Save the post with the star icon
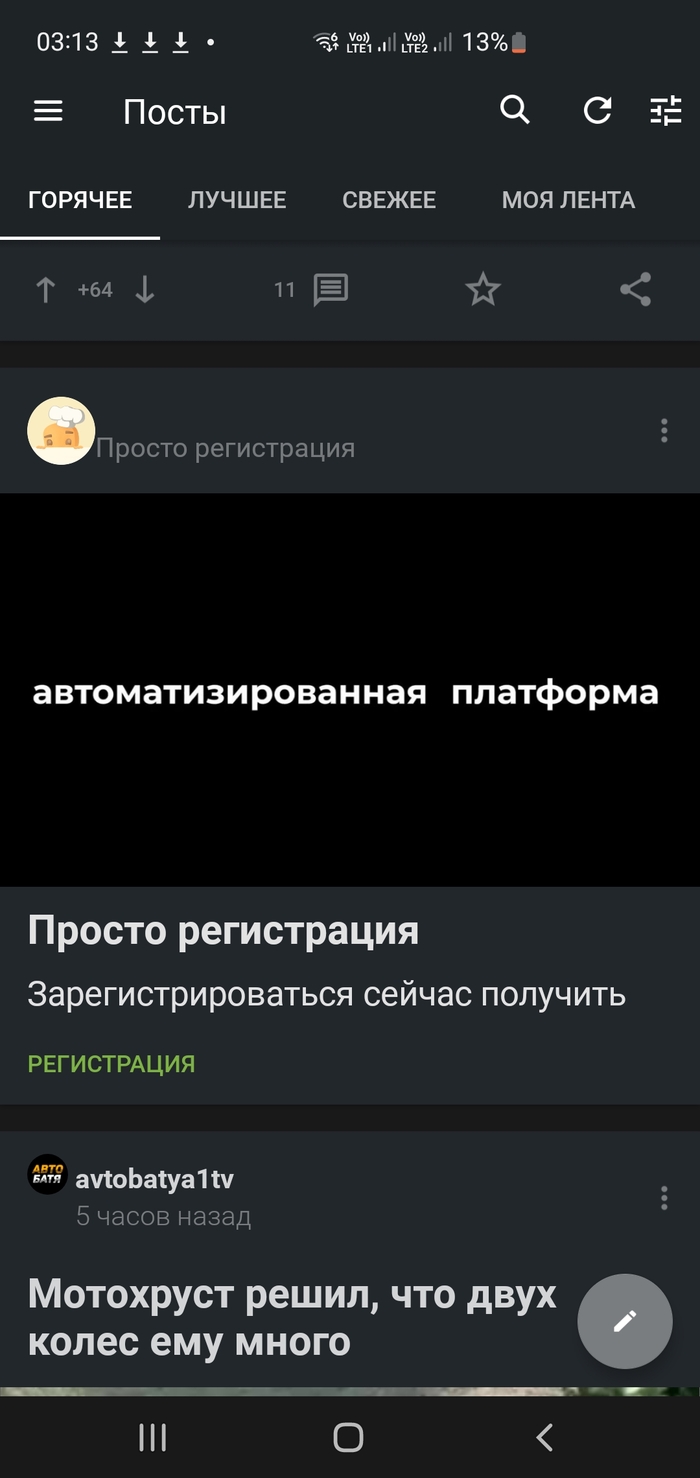The width and height of the screenshot is (700, 1478). (483, 290)
